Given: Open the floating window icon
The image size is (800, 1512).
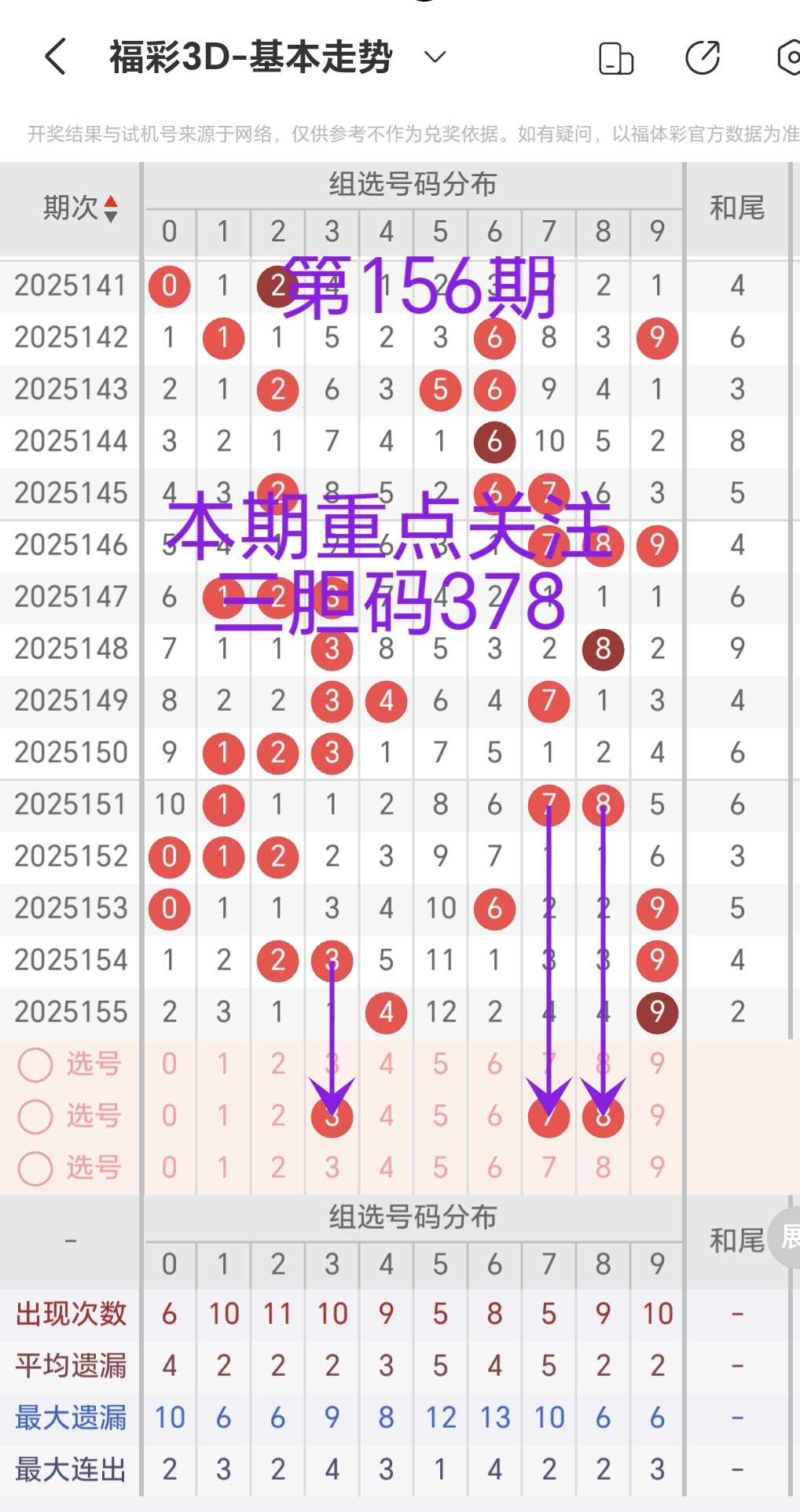Looking at the screenshot, I should (x=616, y=56).
